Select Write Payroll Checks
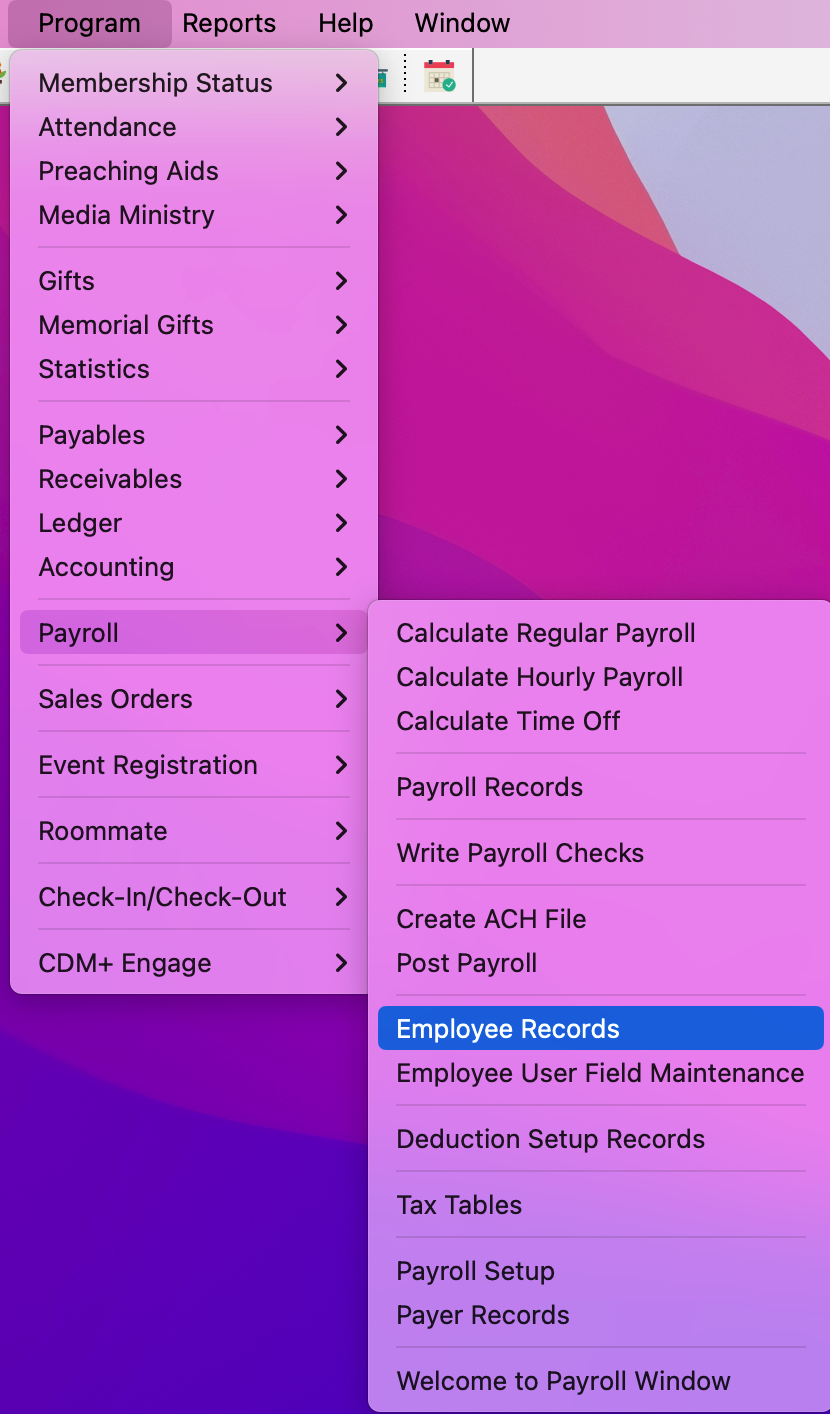The height and width of the screenshot is (1414, 830). [520, 853]
